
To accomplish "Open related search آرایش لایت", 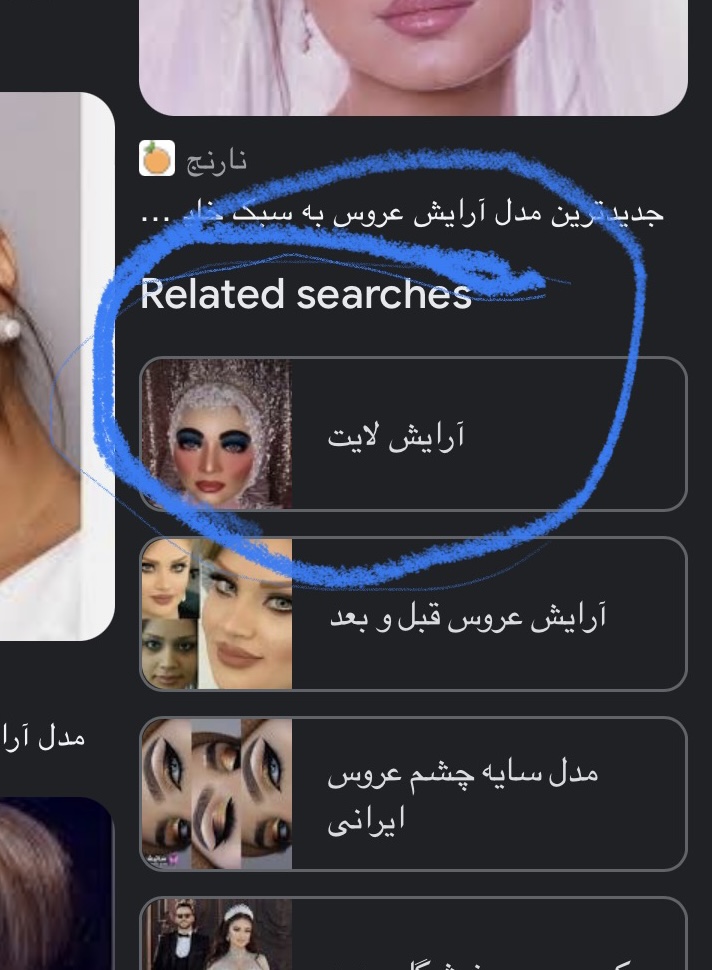I will (x=412, y=434).
